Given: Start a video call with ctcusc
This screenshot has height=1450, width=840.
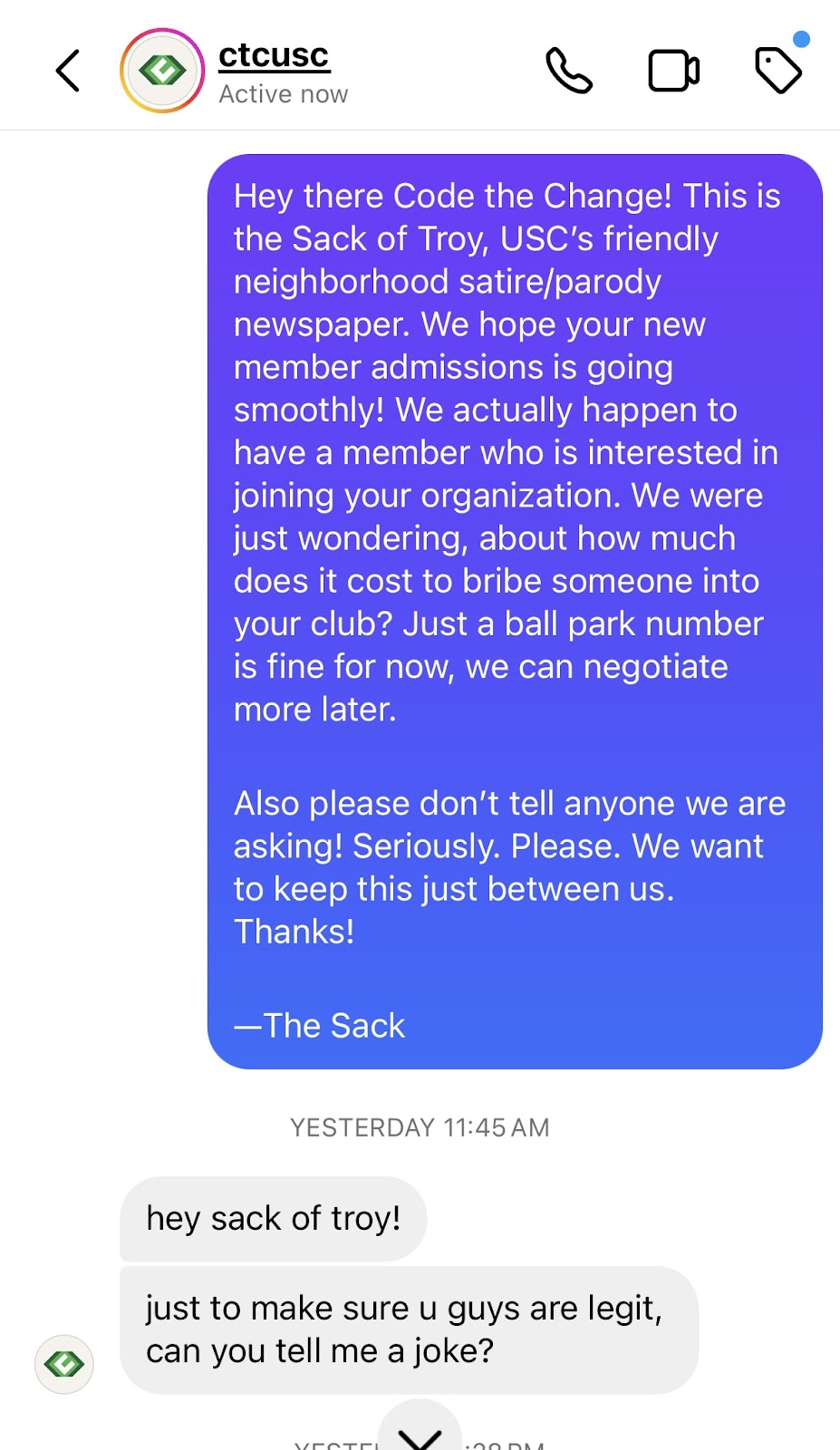Looking at the screenshot, I should [673, 71].
